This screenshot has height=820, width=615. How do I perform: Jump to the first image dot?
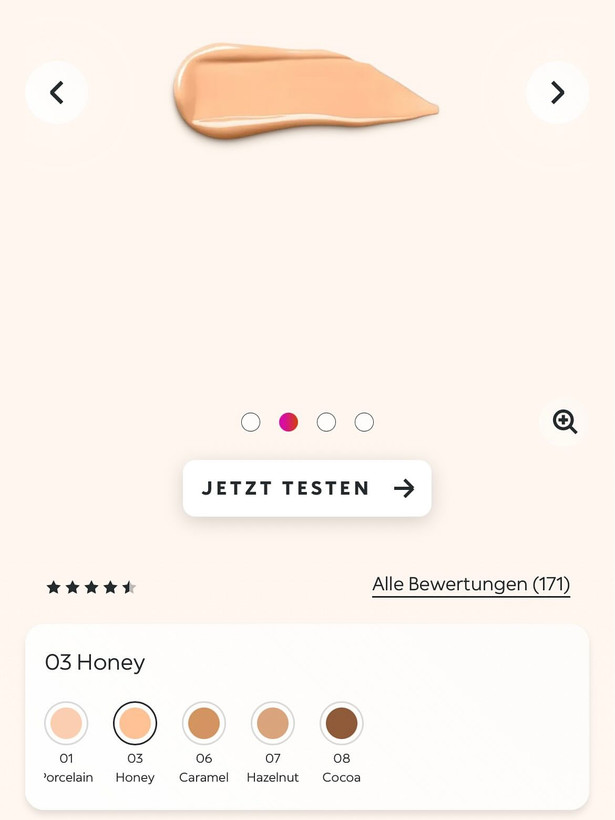click(251, 422)
